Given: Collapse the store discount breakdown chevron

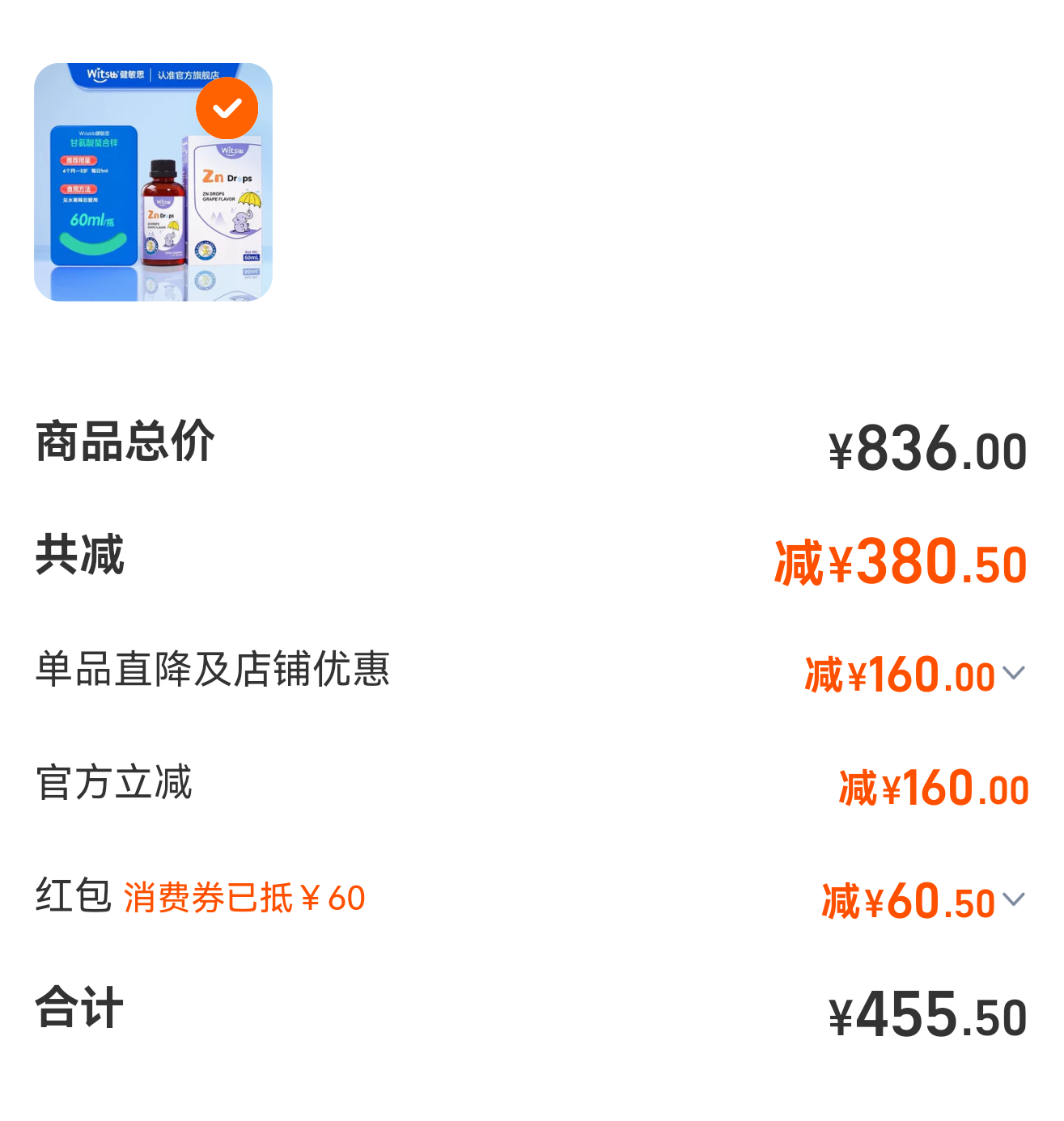Looking at the screenshot, I should pos(1012,672).
